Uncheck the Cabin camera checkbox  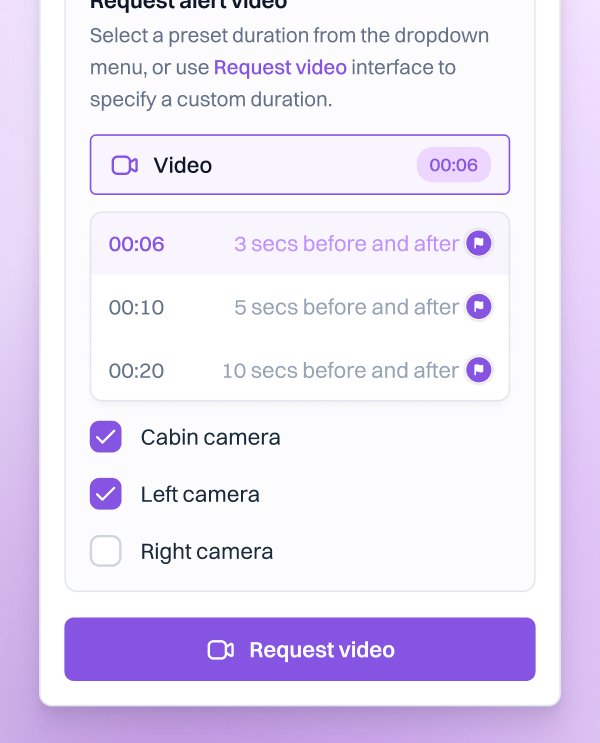pyautogui.click(x=106, y=437)
